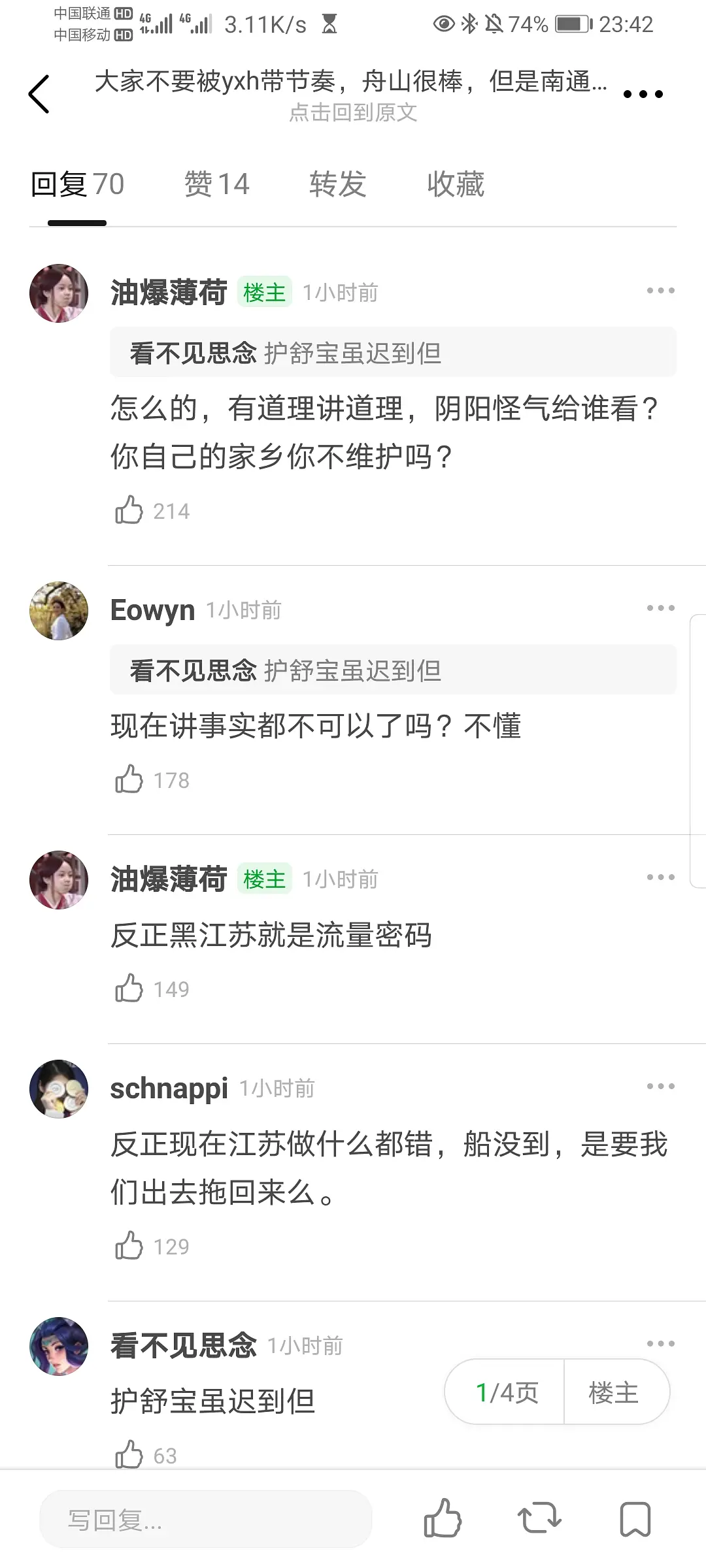Image resolution: width=706 pixels, height=1568 pixels.
Task: Toggle like on schnappi's comment
Action: 132,1245
